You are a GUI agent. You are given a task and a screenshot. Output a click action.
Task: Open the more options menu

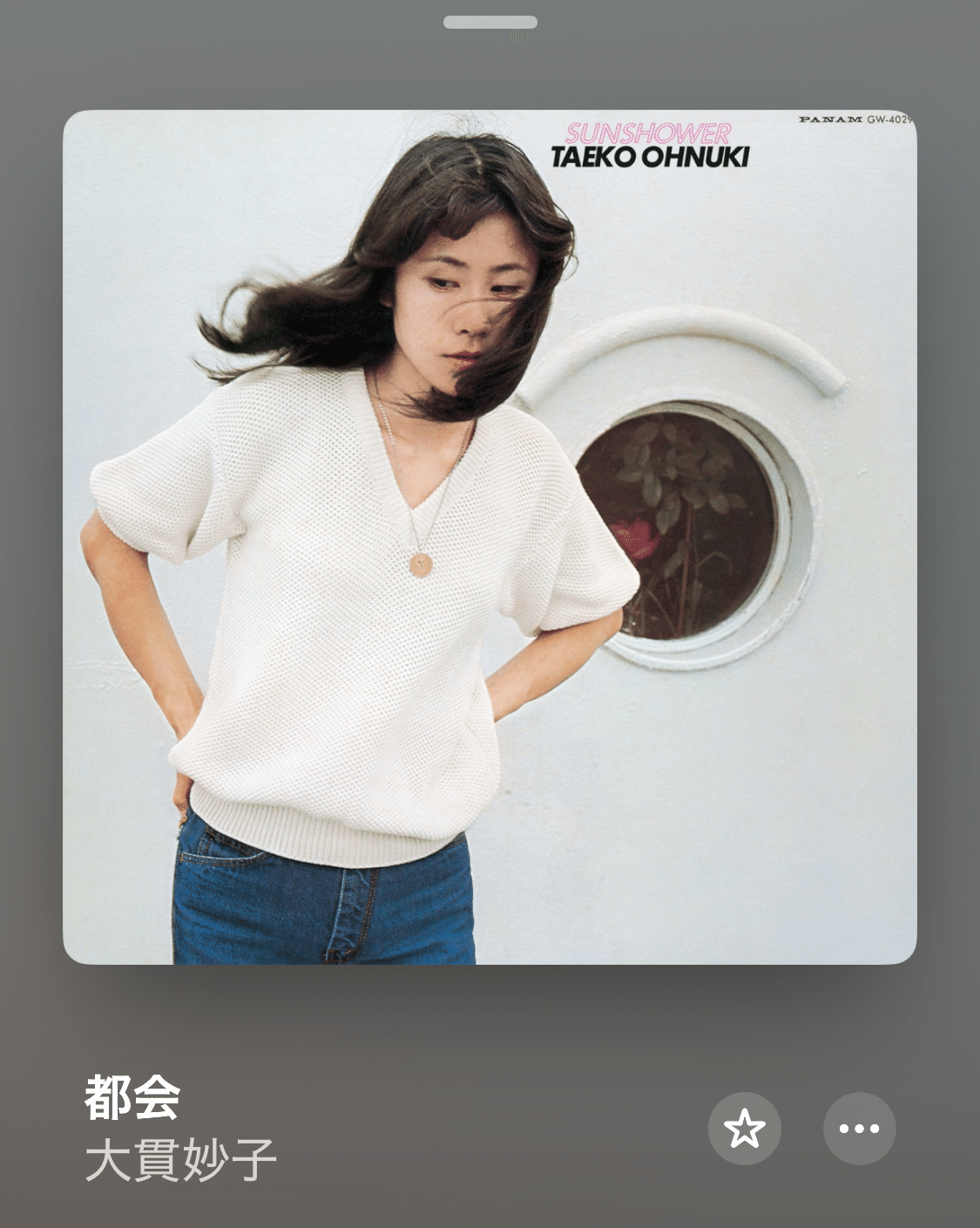point(859,1129)
